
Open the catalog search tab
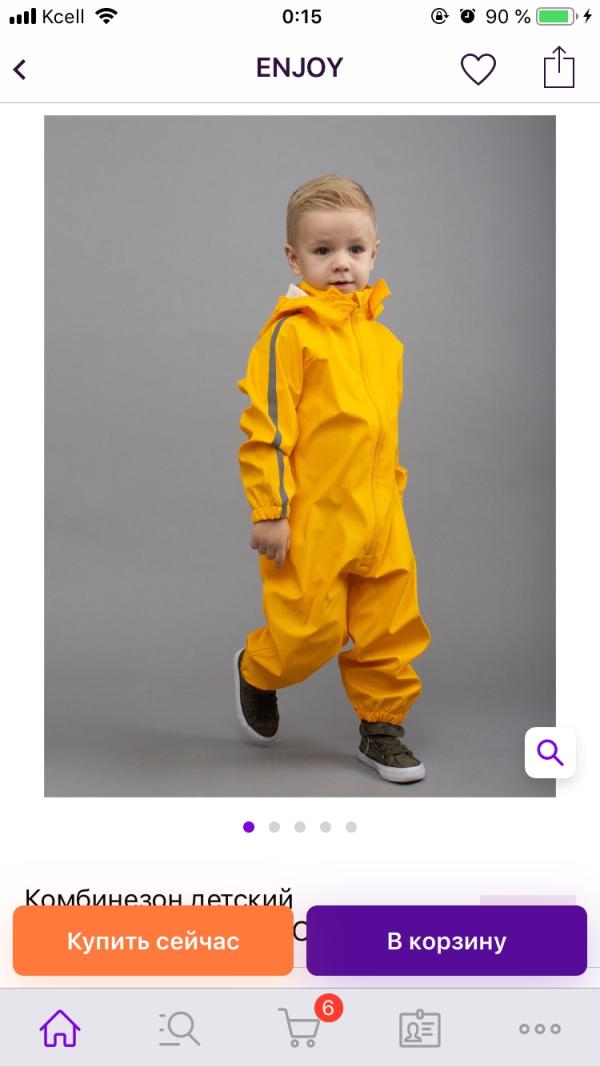[180, 1028]
